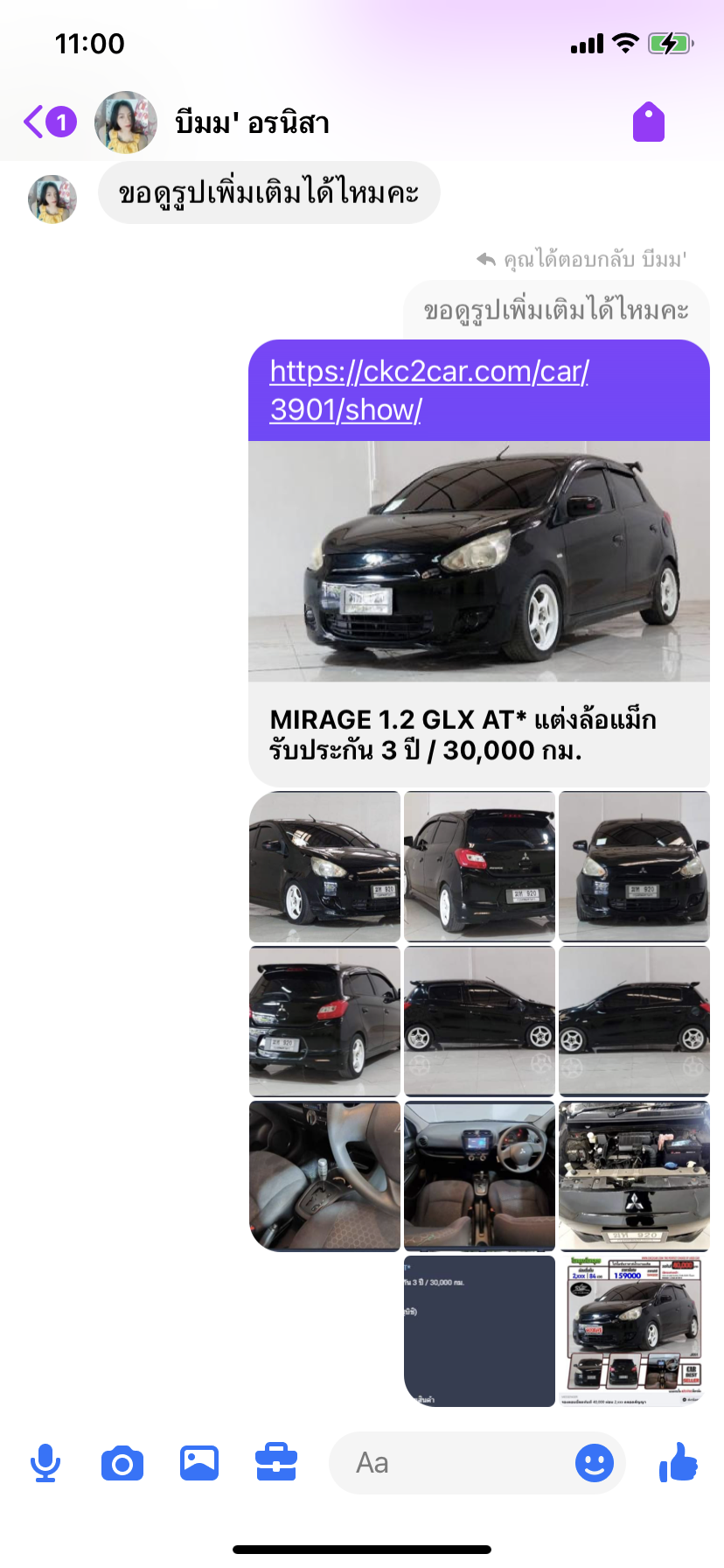Open the price flyer image with 159000
The width and height of the screenshot is (724, 1568).
pos(634,1331)
